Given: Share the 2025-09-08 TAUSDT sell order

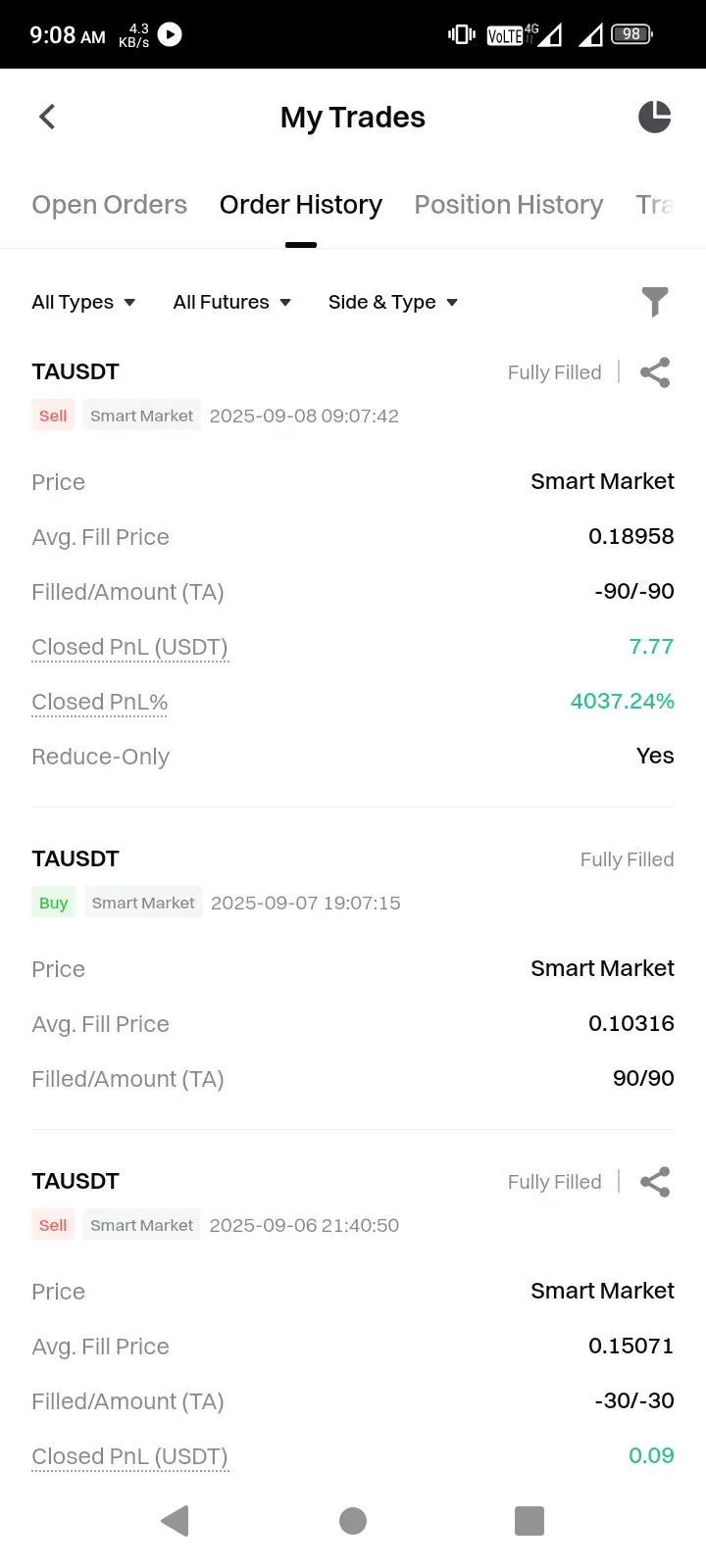Looking at the screenshot, I should [654, 372].
